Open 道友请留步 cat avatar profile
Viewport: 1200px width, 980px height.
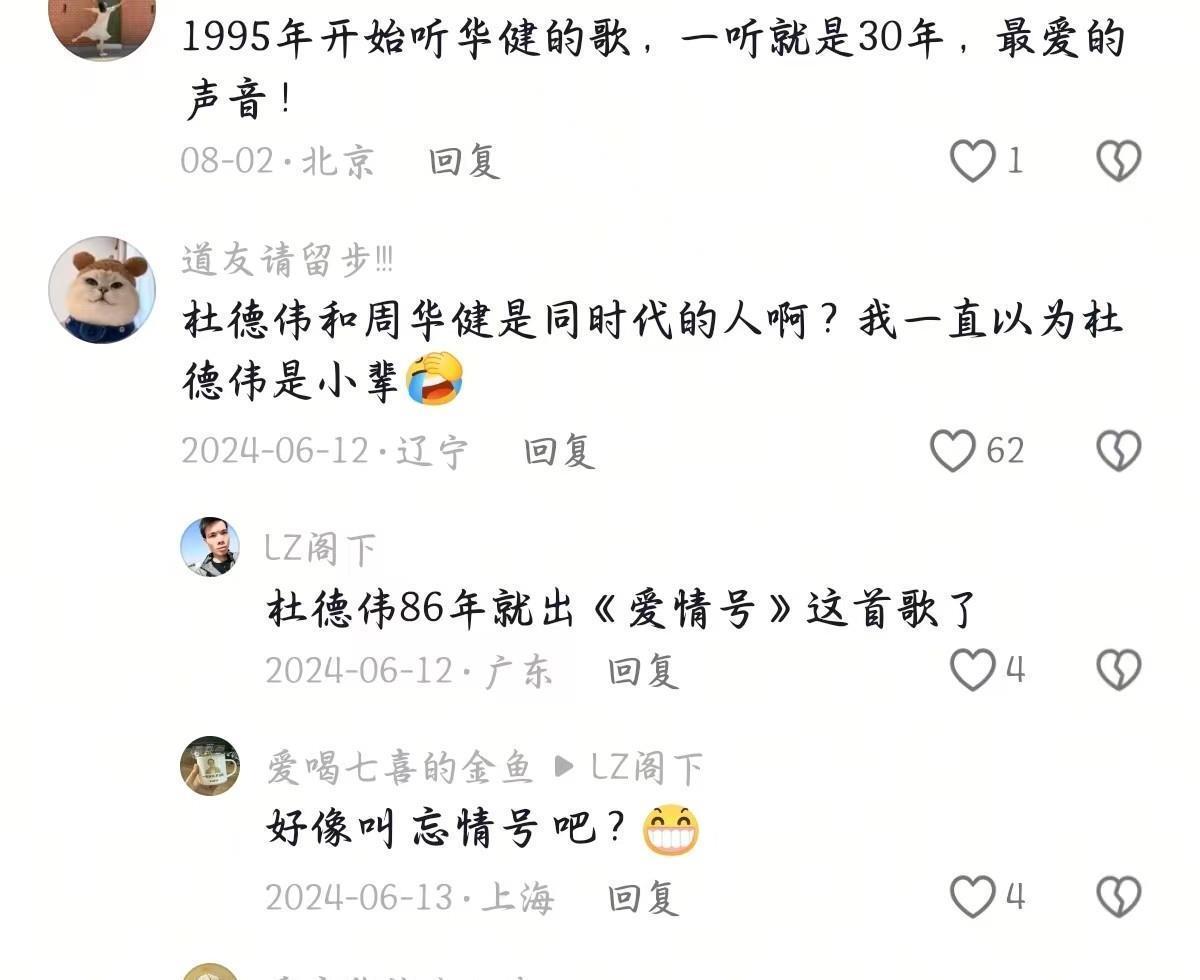click(102, 290)
